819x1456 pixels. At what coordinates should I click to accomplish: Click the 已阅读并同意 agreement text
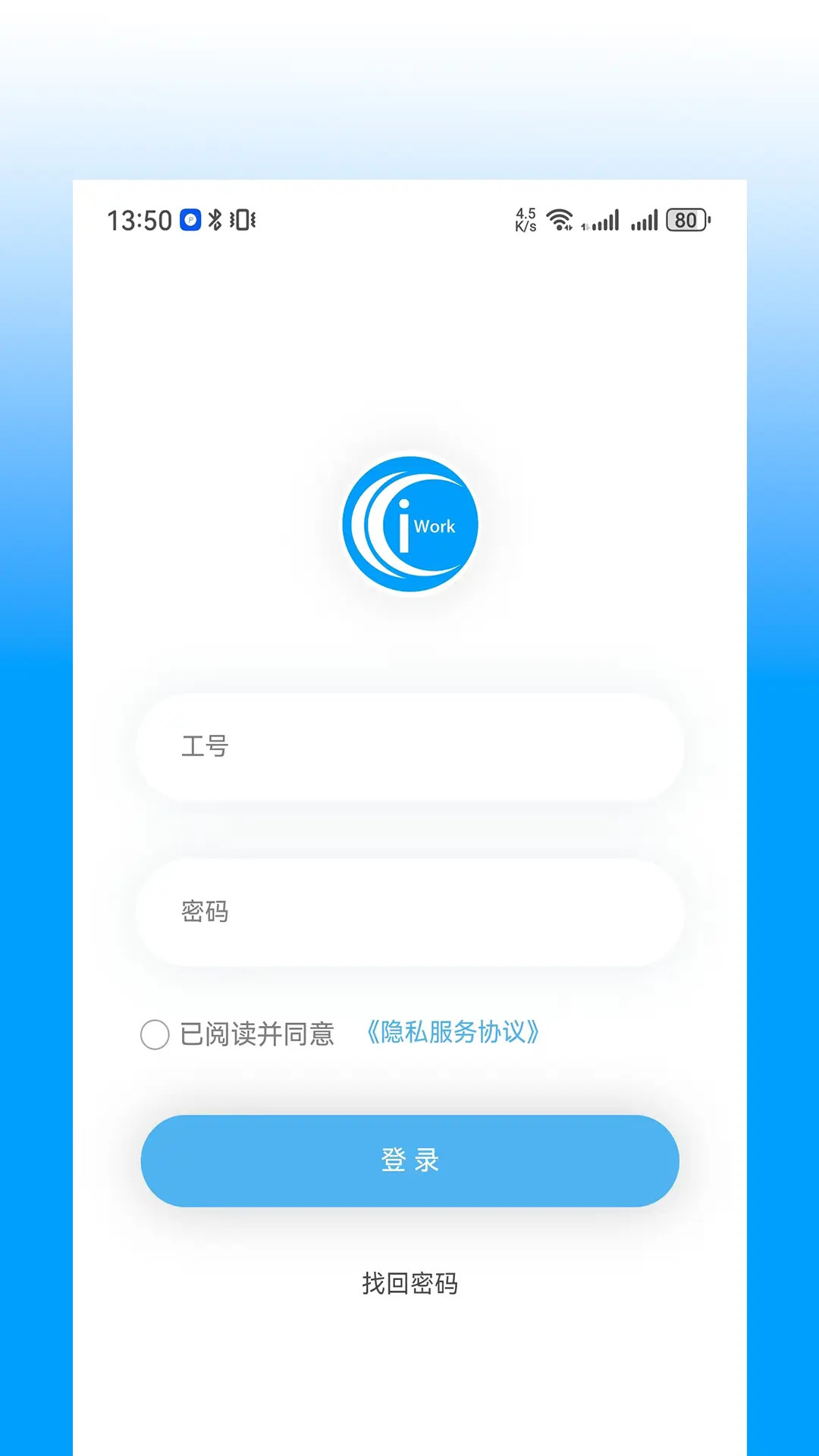[x=256, y=1034]
